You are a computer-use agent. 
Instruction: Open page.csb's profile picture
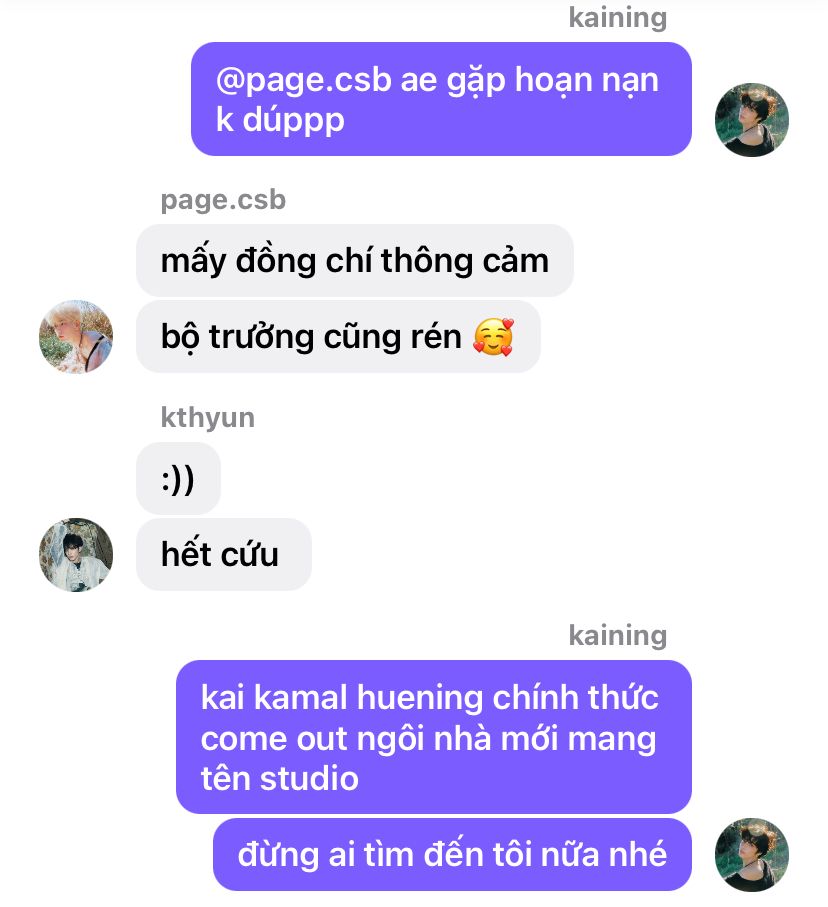coord(76,337)
